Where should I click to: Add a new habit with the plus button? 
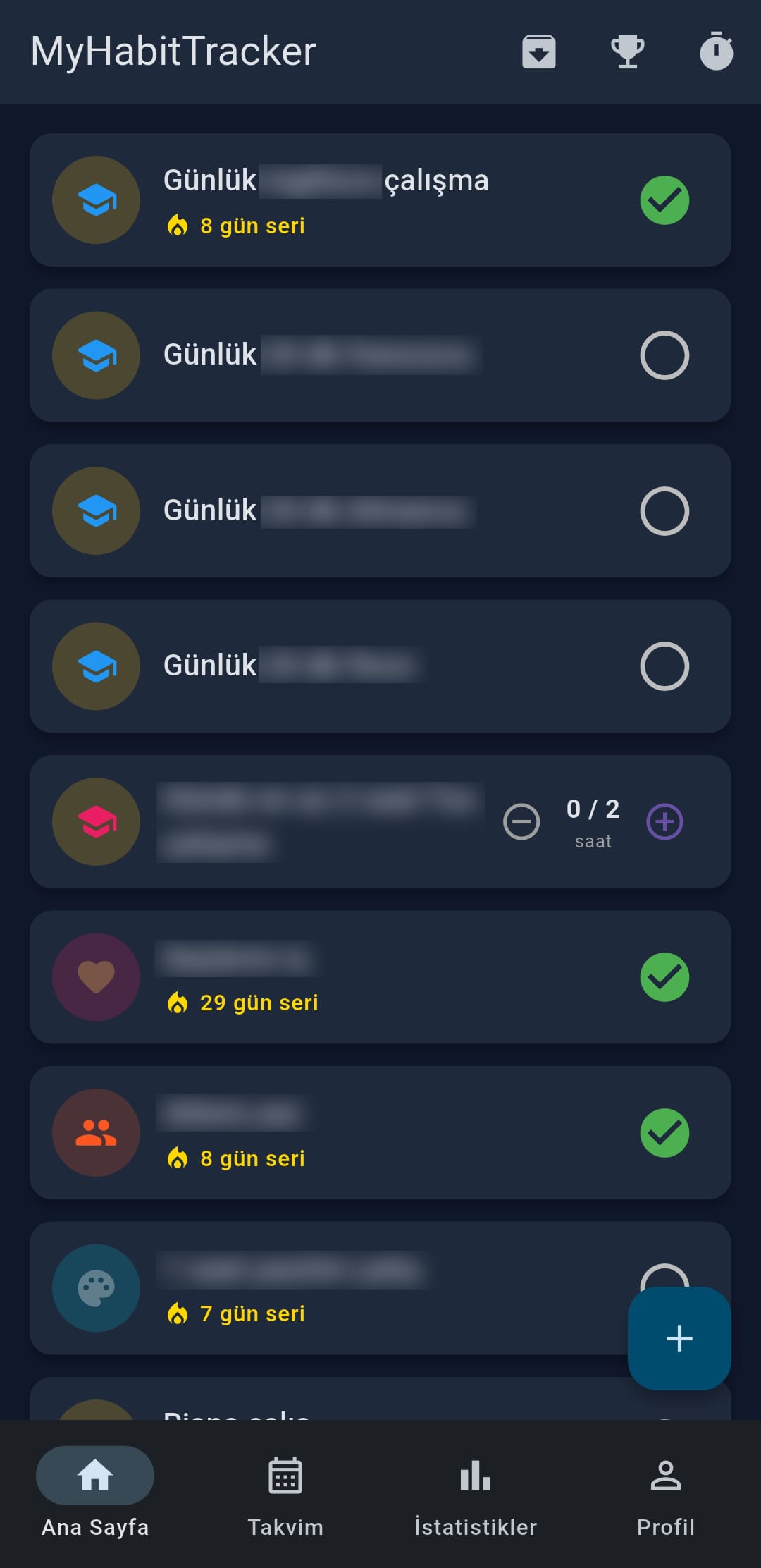coord(679,1338)
